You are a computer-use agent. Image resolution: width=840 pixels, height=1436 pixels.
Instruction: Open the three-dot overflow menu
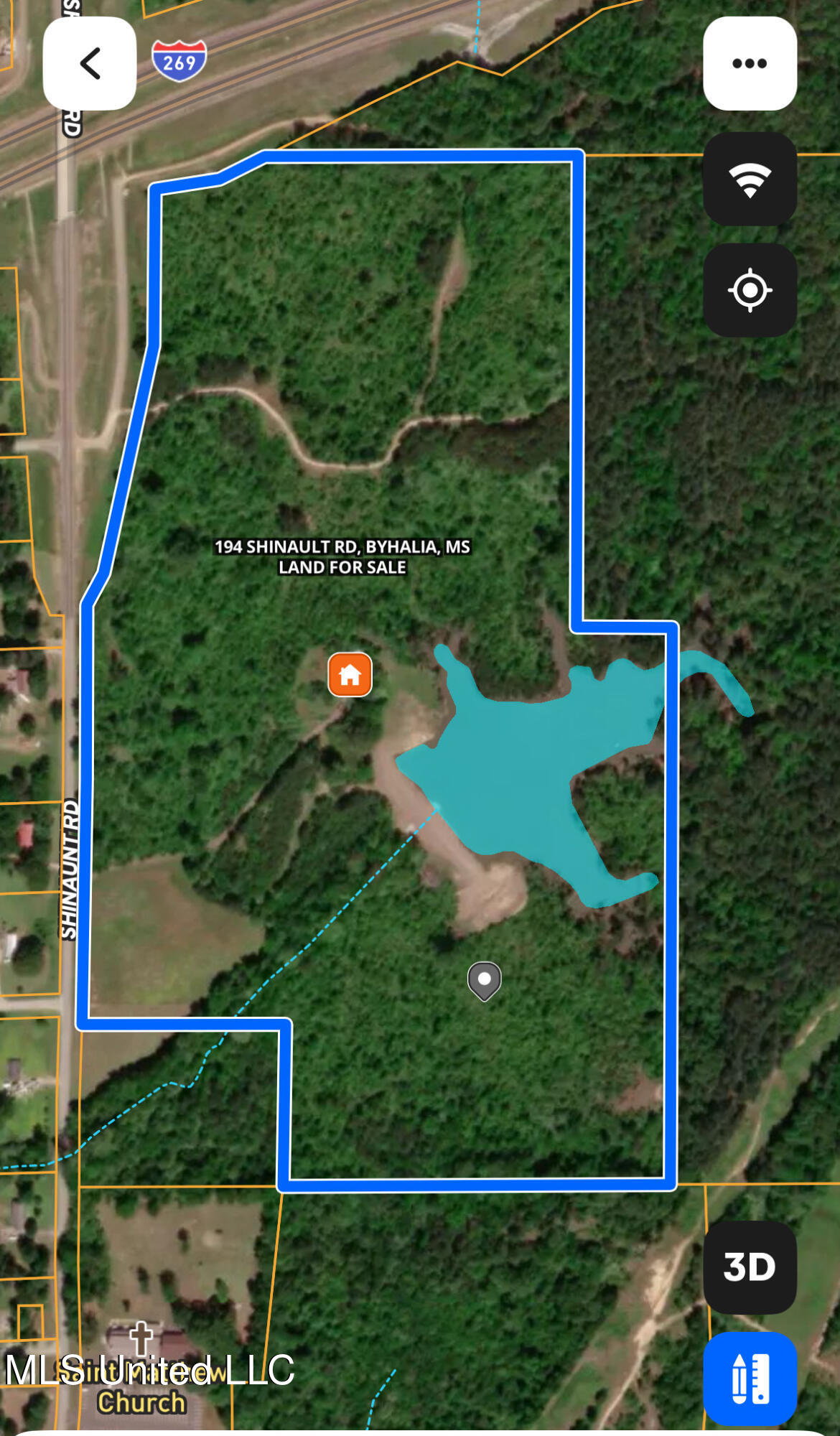coord(750,64)
